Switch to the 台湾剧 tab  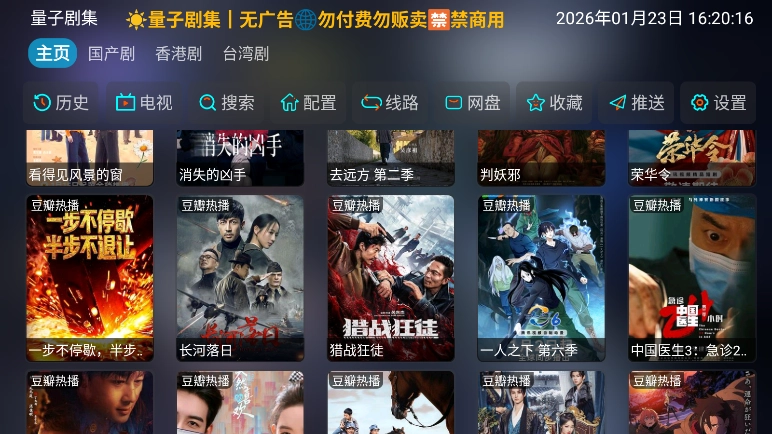[x=245, y=54]
